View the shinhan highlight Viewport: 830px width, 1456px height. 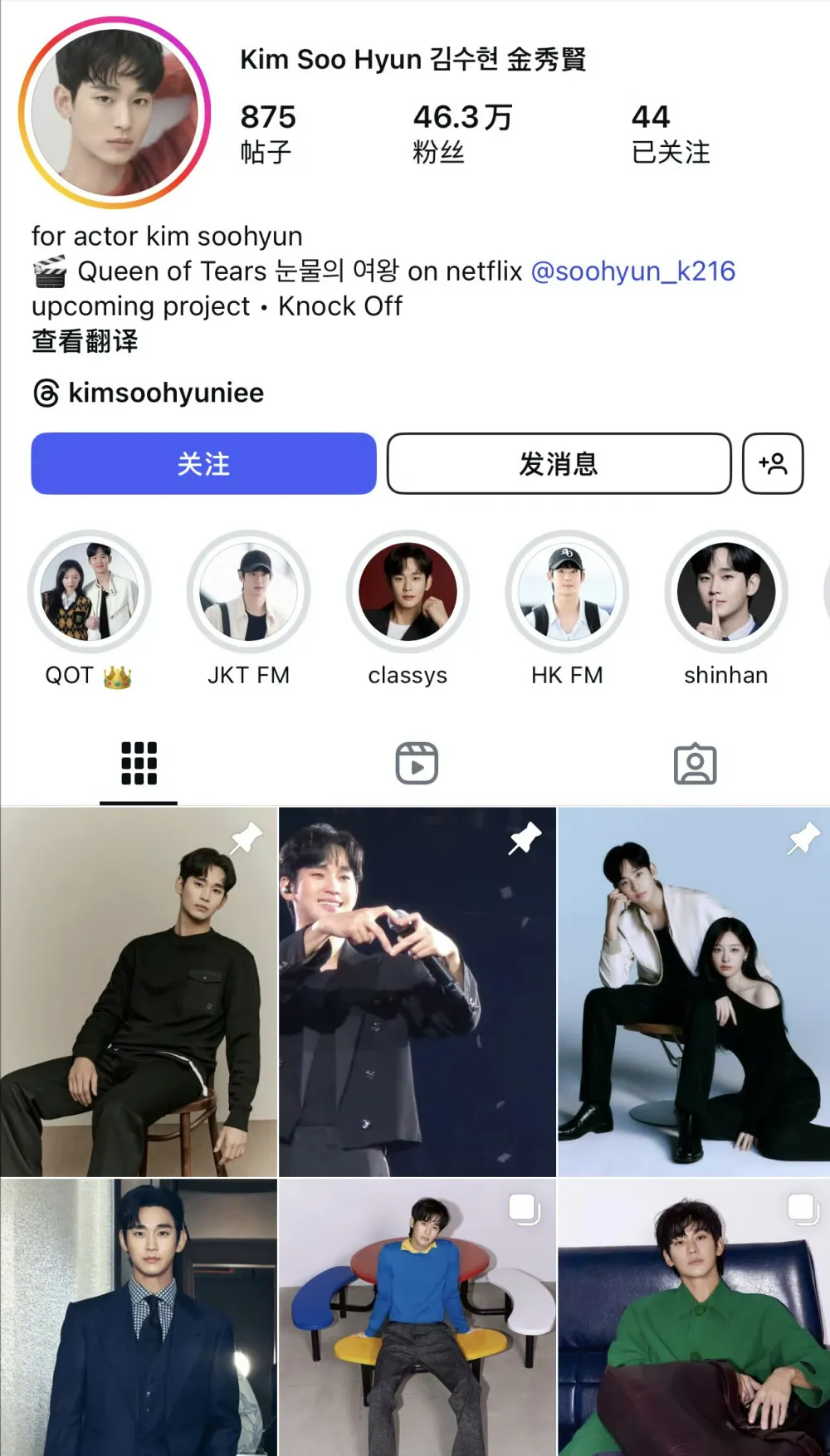tap(726, 592)
